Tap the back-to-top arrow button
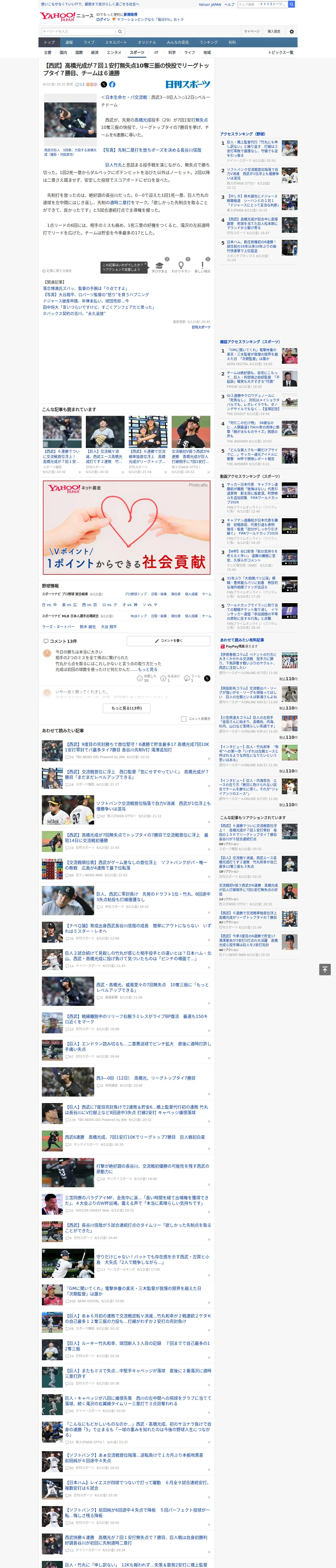 click(x=324, y=970)
